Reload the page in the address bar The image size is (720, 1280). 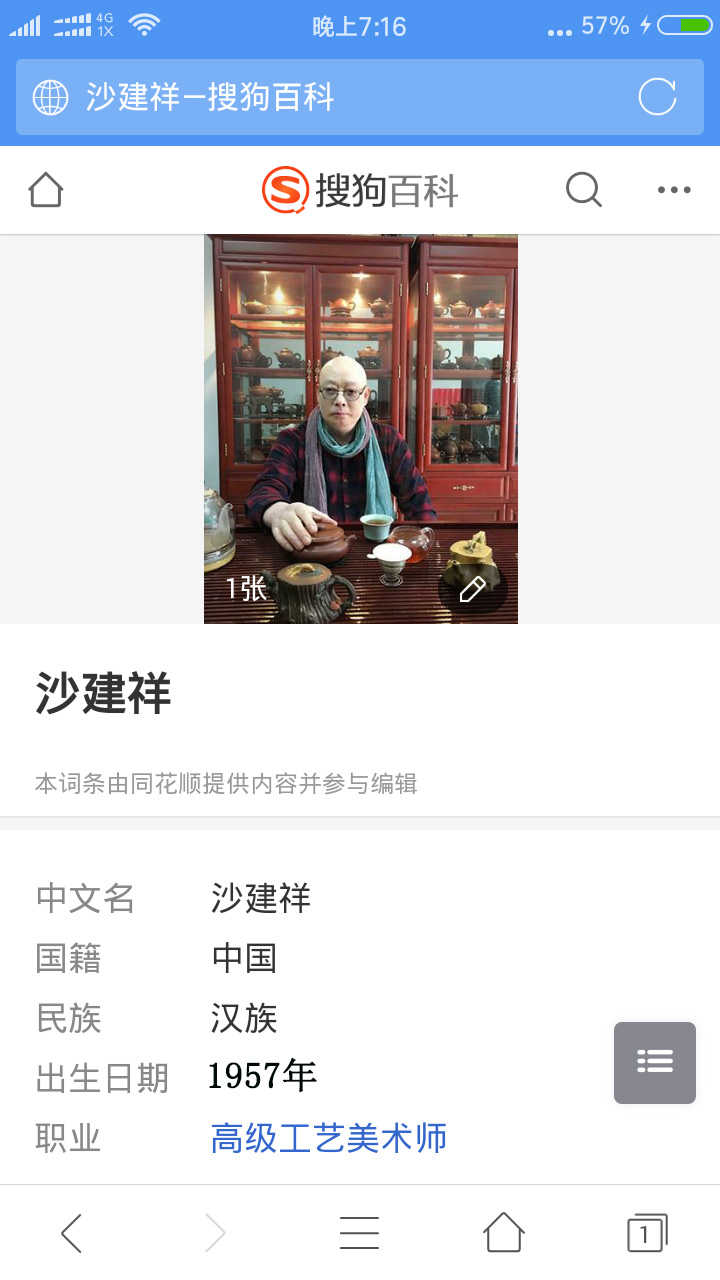pyautogui.click(x=657, y=97)
